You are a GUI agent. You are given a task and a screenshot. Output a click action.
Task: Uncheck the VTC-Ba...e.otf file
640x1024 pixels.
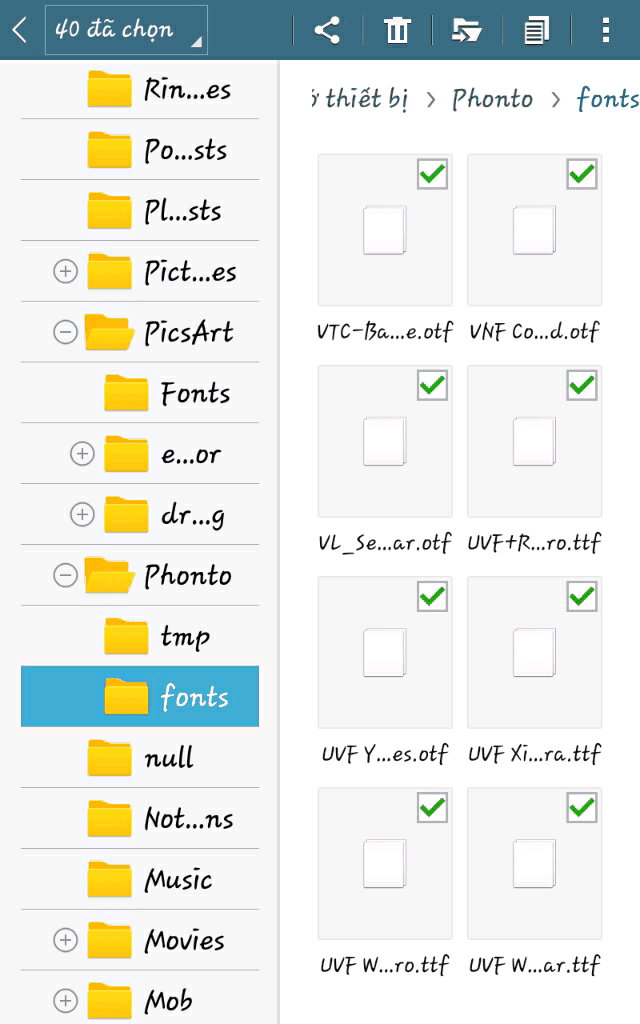coord(432,175)
